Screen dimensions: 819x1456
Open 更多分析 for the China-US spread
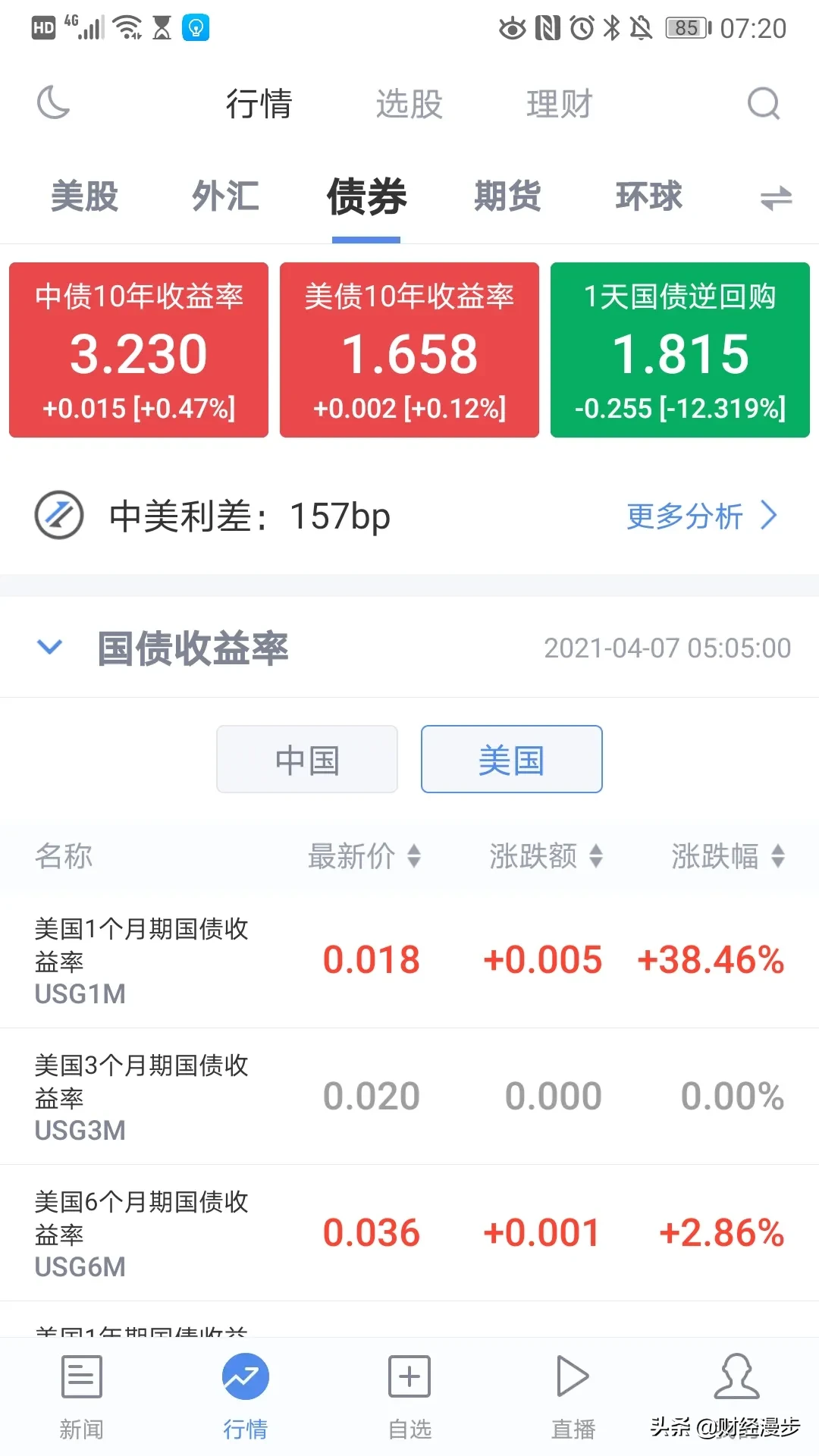coord(701,516)
